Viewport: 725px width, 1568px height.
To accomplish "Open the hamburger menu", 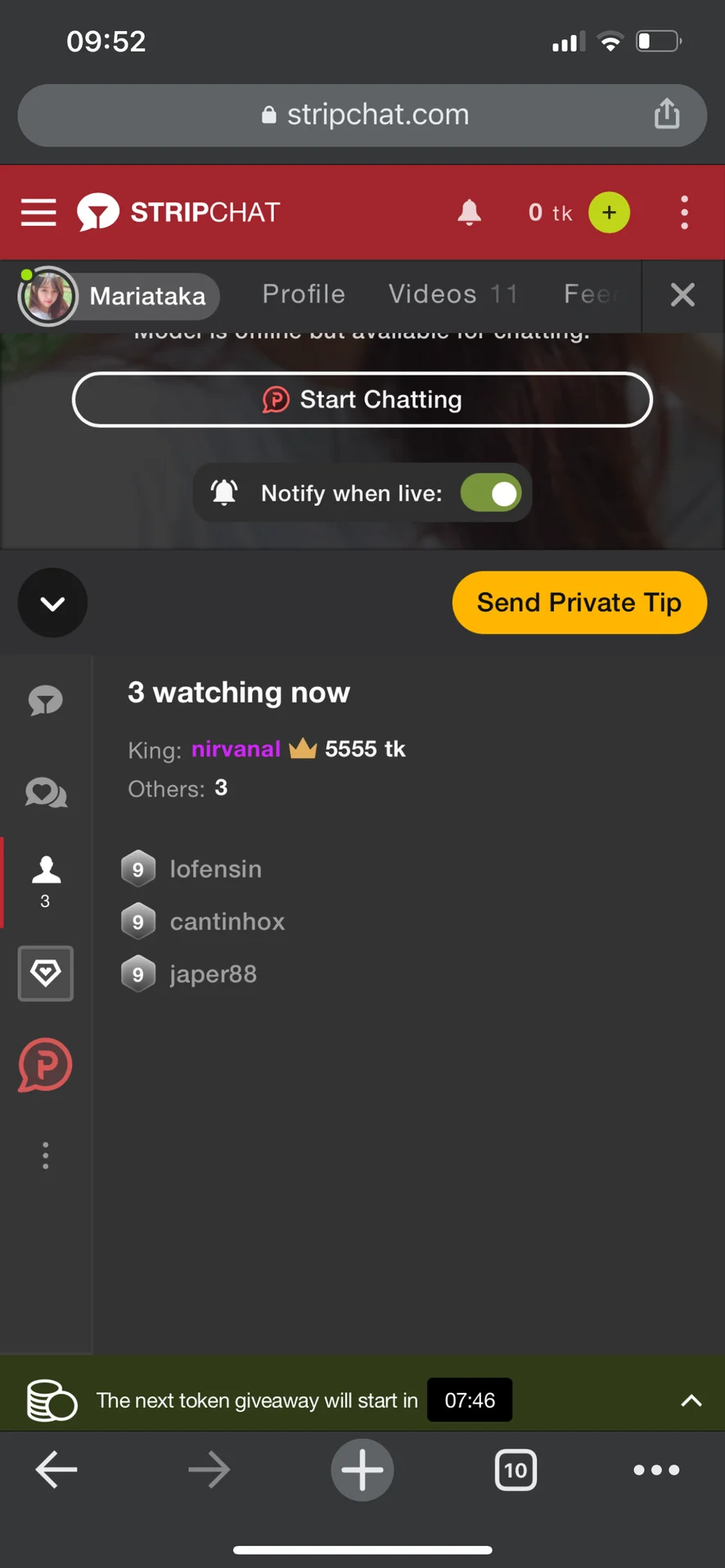I will coord(38,213).
